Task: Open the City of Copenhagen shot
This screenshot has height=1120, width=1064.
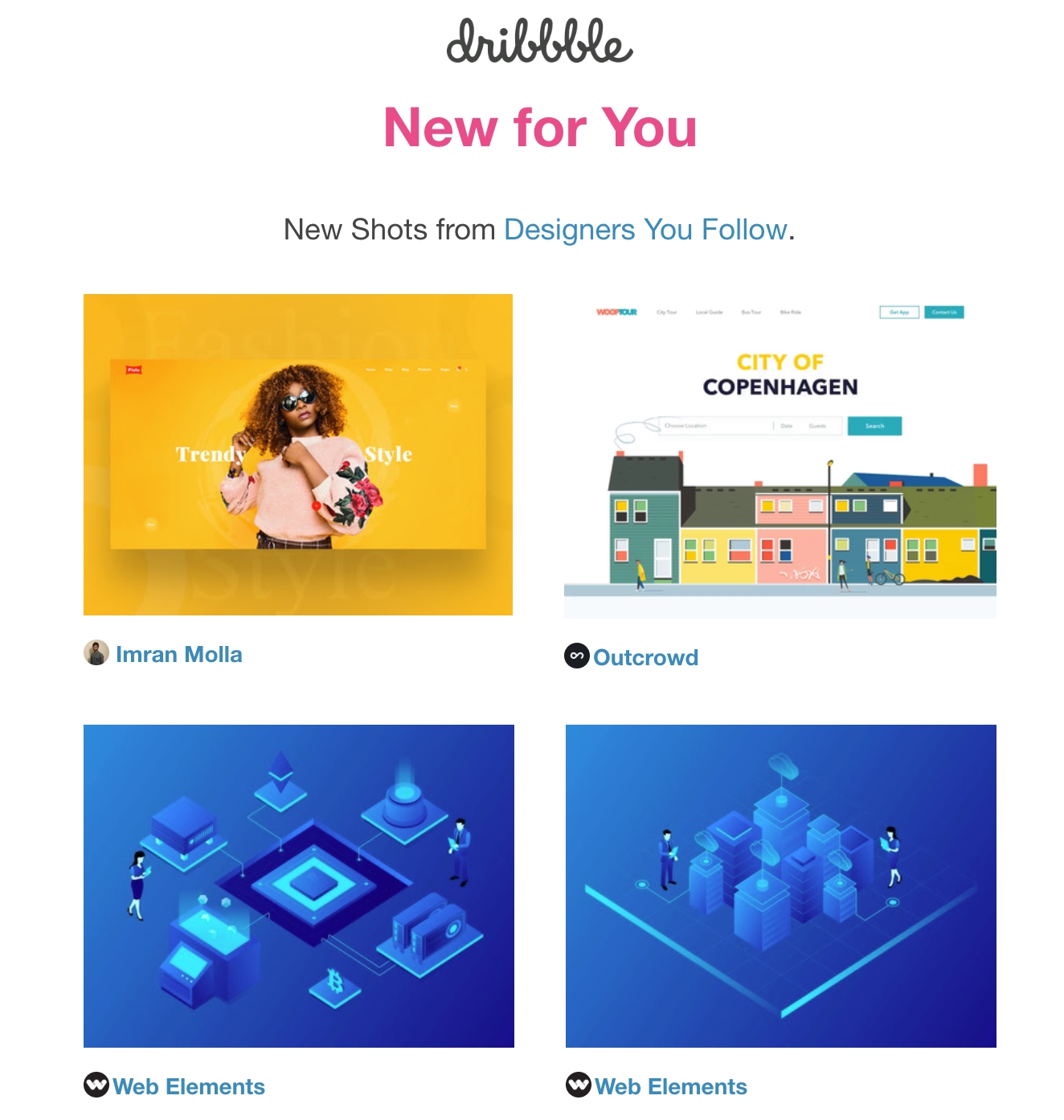Action: coord(780,456)
